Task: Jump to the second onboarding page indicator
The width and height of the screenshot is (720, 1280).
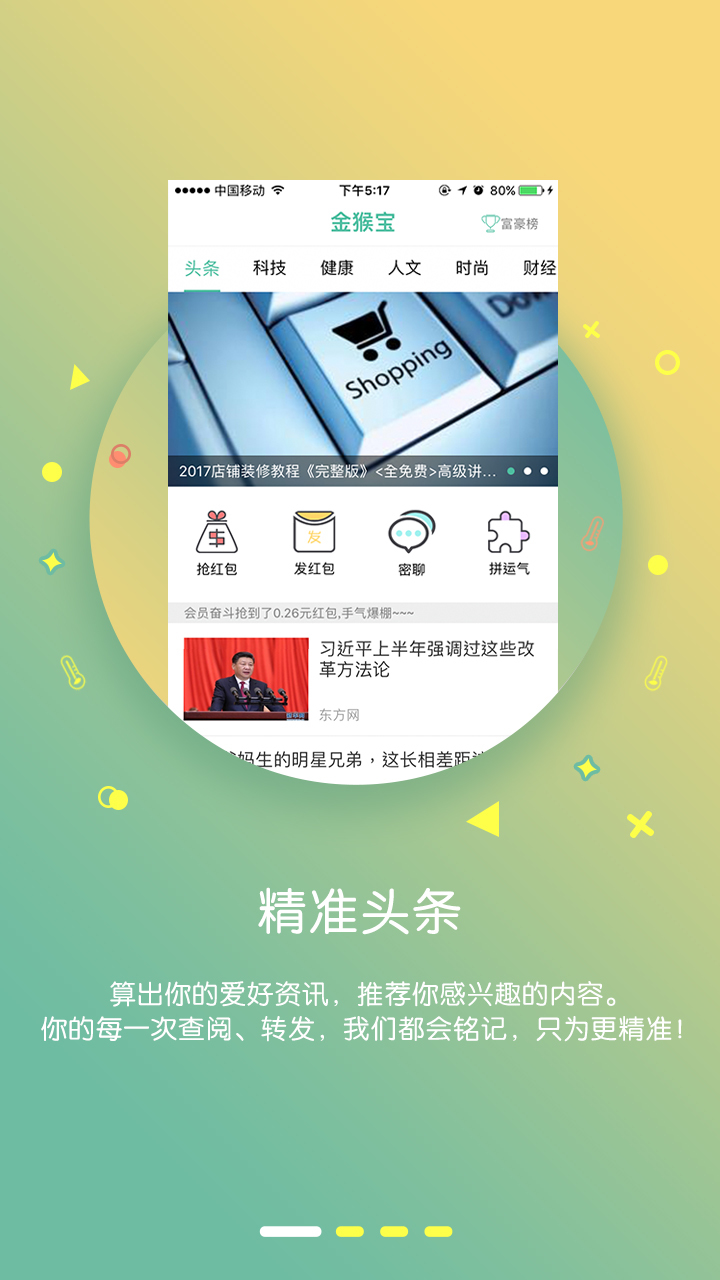Action: pyautogui.click(x=349, y=1231)
